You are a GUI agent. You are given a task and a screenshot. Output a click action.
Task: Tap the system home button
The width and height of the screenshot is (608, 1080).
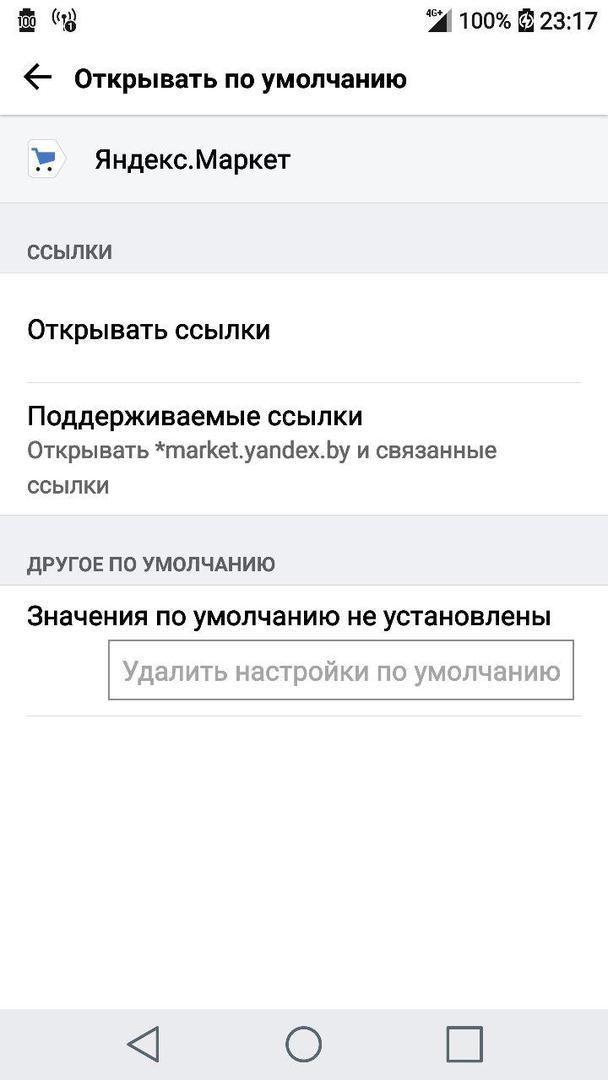click(x=303, y=1045)
